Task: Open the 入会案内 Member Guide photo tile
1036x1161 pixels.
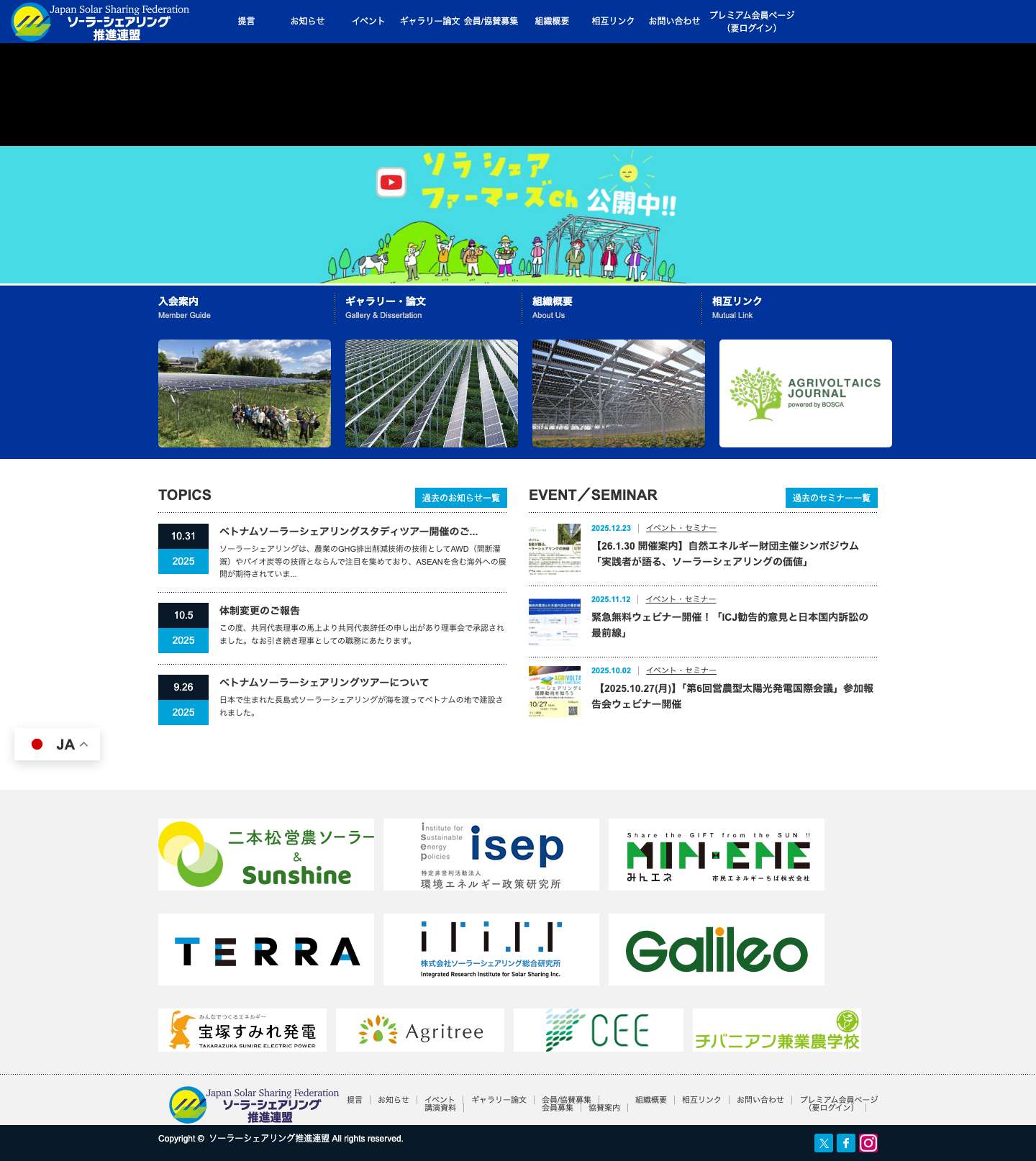Action: pos(245,393)
